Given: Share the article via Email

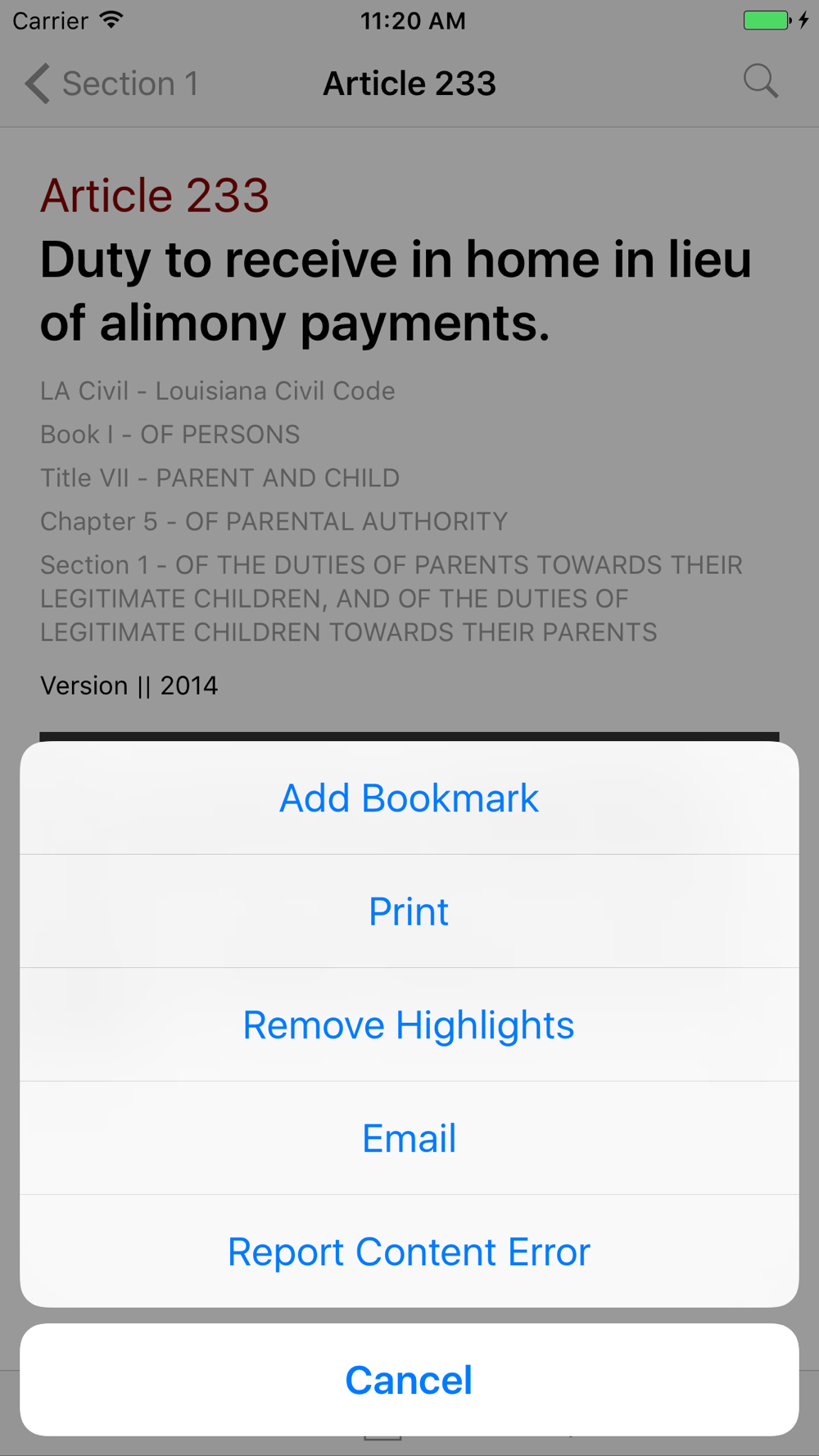Looking at the screenshot, I should tap(409, 1138).
